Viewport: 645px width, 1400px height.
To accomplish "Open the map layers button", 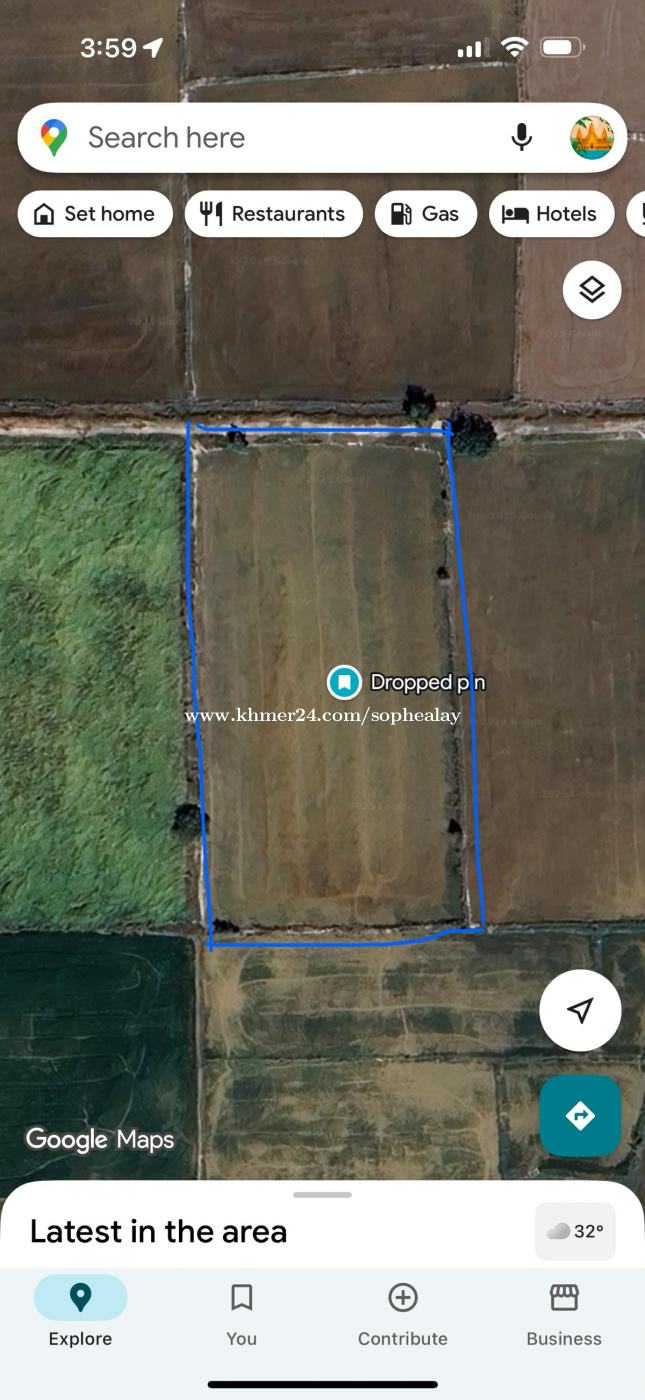I will (592, 290).
